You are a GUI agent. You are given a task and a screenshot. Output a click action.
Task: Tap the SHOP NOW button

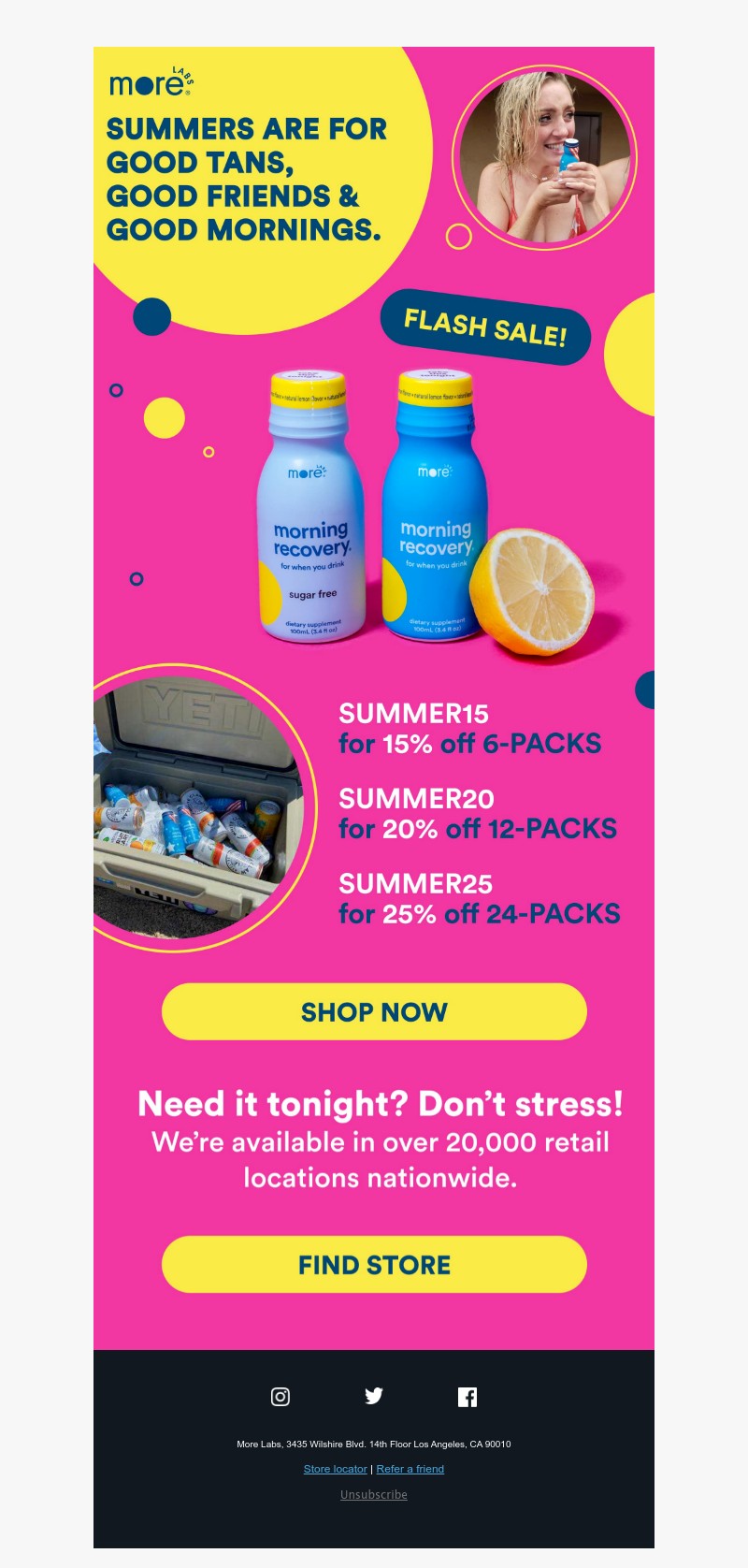click(x=374, y=1011)
